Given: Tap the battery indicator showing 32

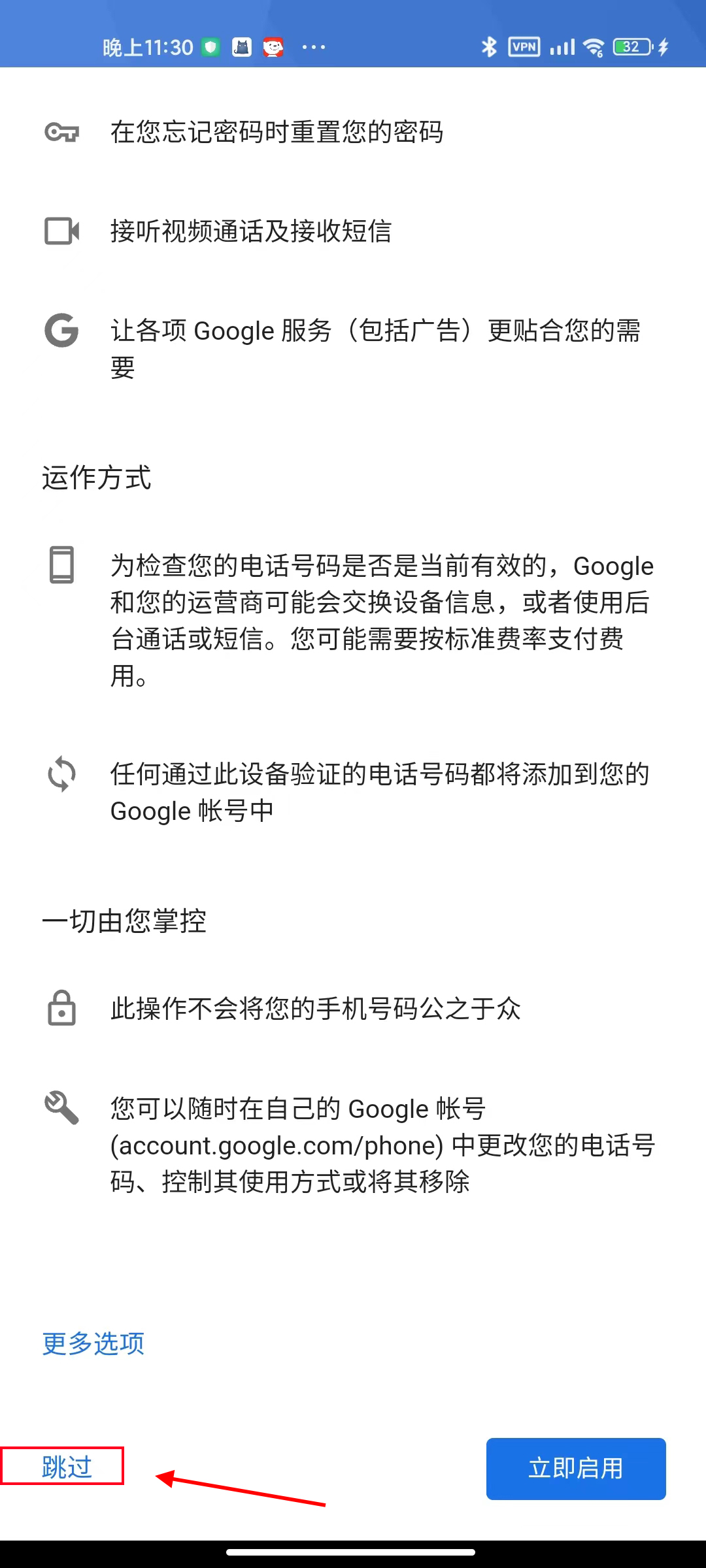Looking at the screenshot, I should 630,46.
